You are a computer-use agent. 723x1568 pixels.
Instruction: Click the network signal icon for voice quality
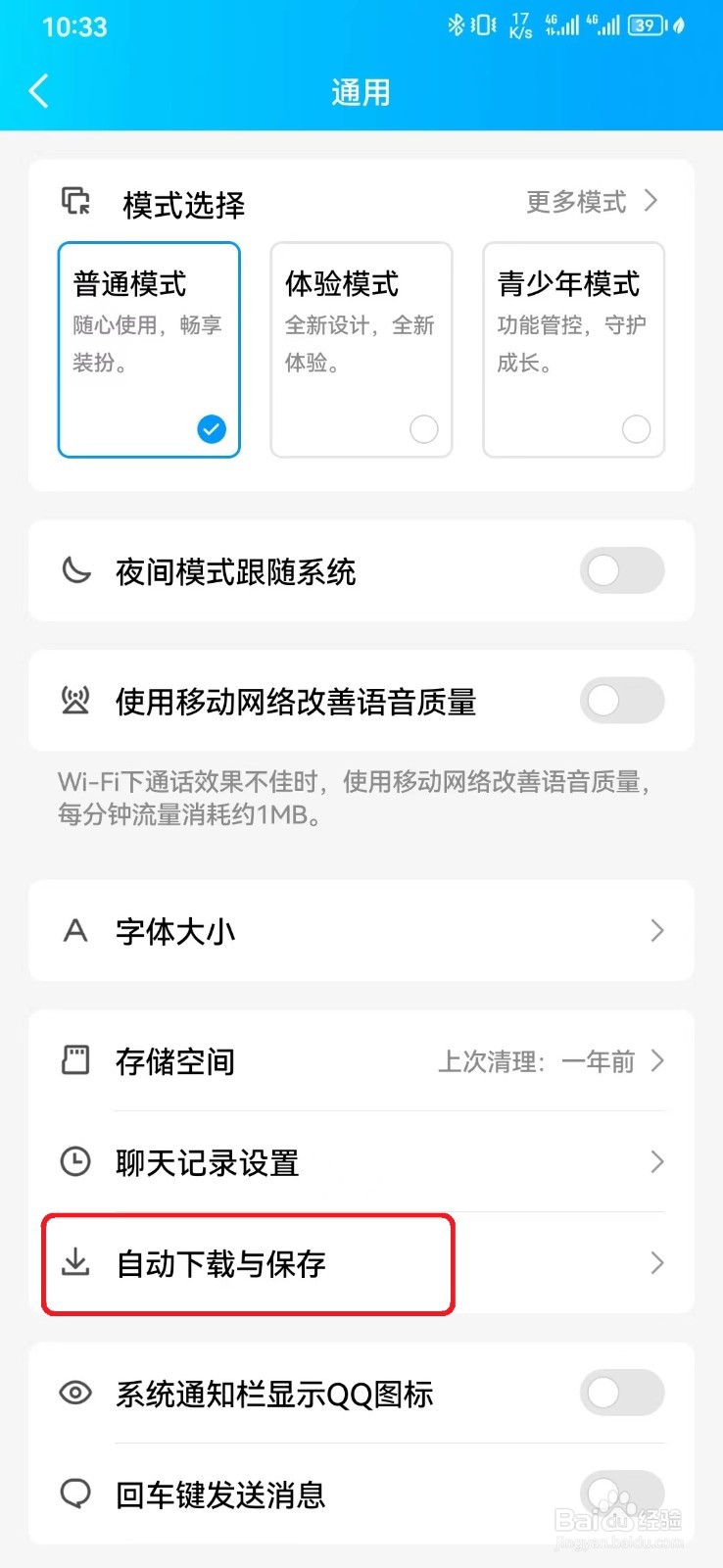[75, 701]
